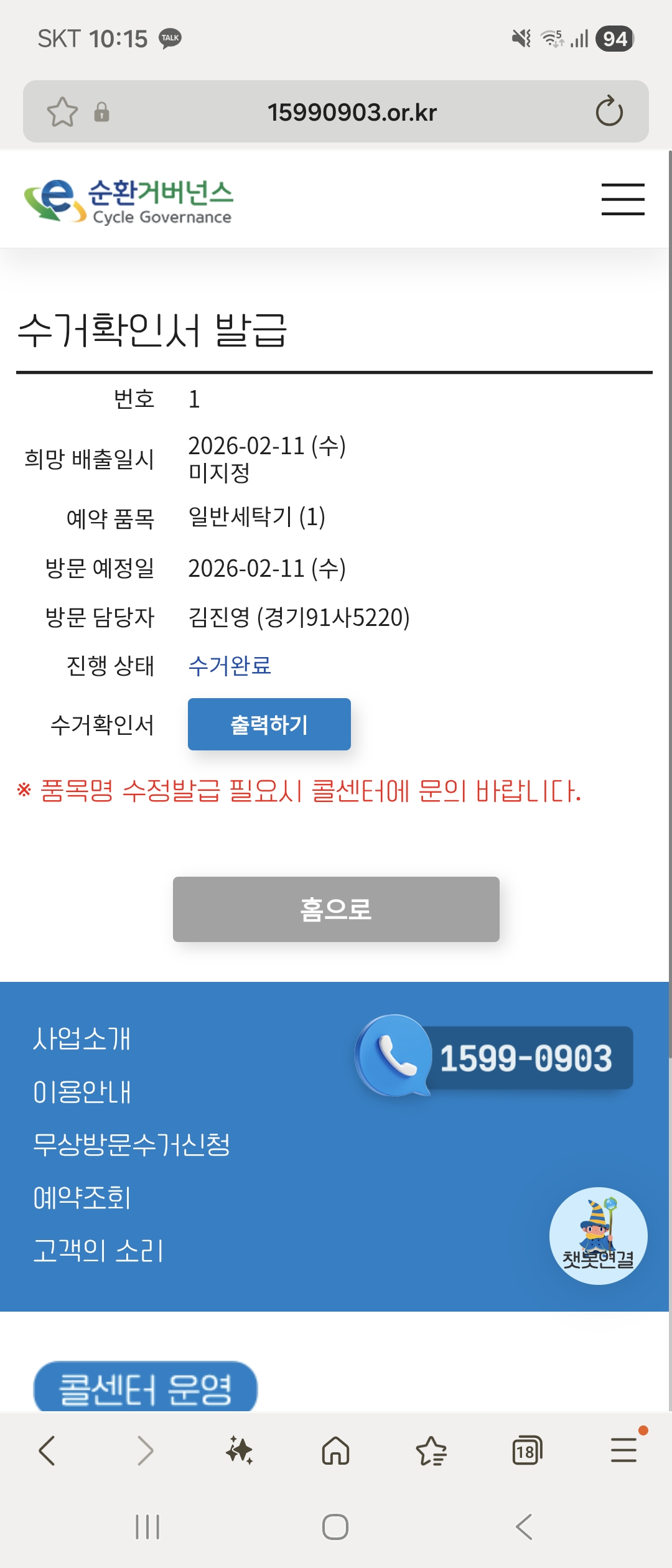672x1568 pixels.
Task: Select 무상방문수거신청 in the footer
Action: click(x=131, y=1145)
